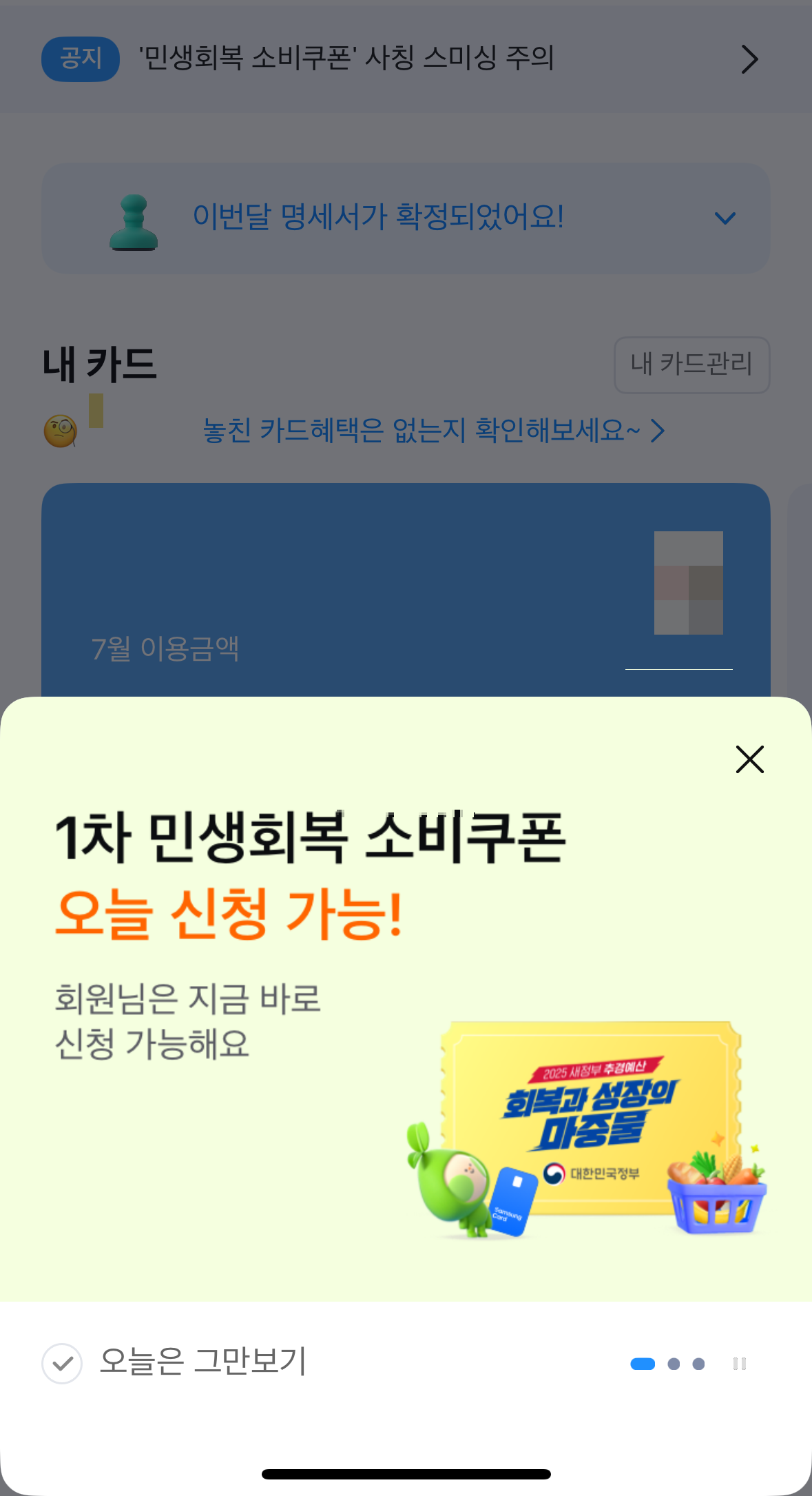Screen dimensions: 812x1496
Task: Dismiss the 민생회복 소비쿠폰 popup with X
Action: [749, 760]
